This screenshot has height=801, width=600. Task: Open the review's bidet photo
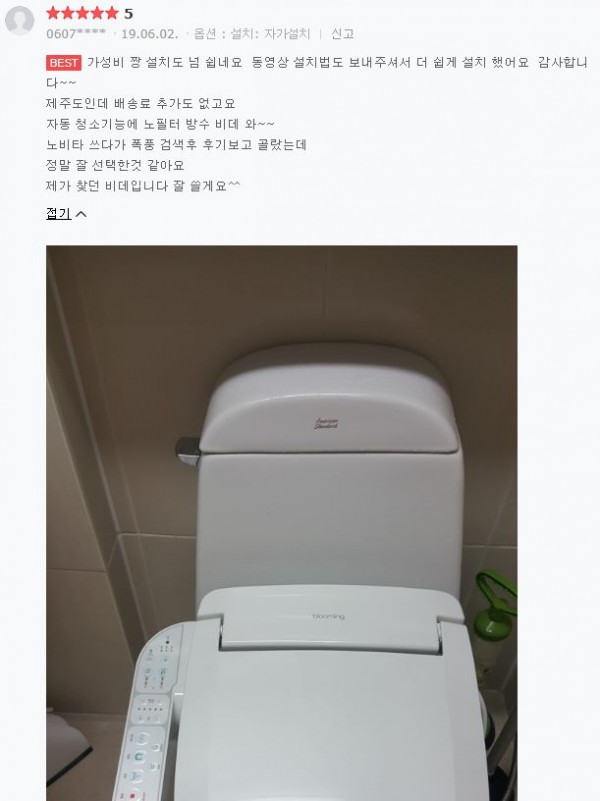click(x=281, y=520)
